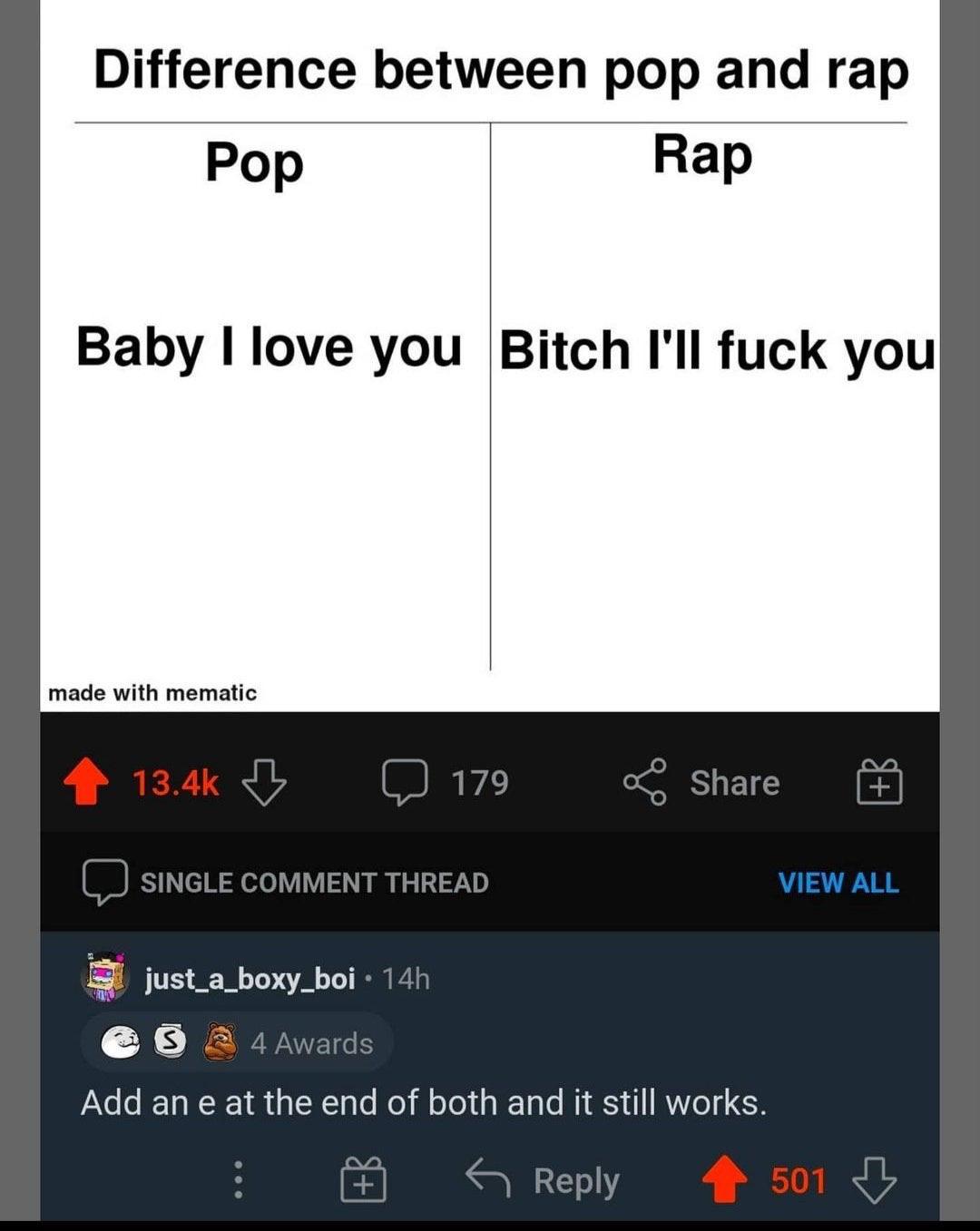The width and height of the screenshot is (980, 1231).
Task: Reply to just_a_boxy_boi's comment
Action: (544, 1181)
